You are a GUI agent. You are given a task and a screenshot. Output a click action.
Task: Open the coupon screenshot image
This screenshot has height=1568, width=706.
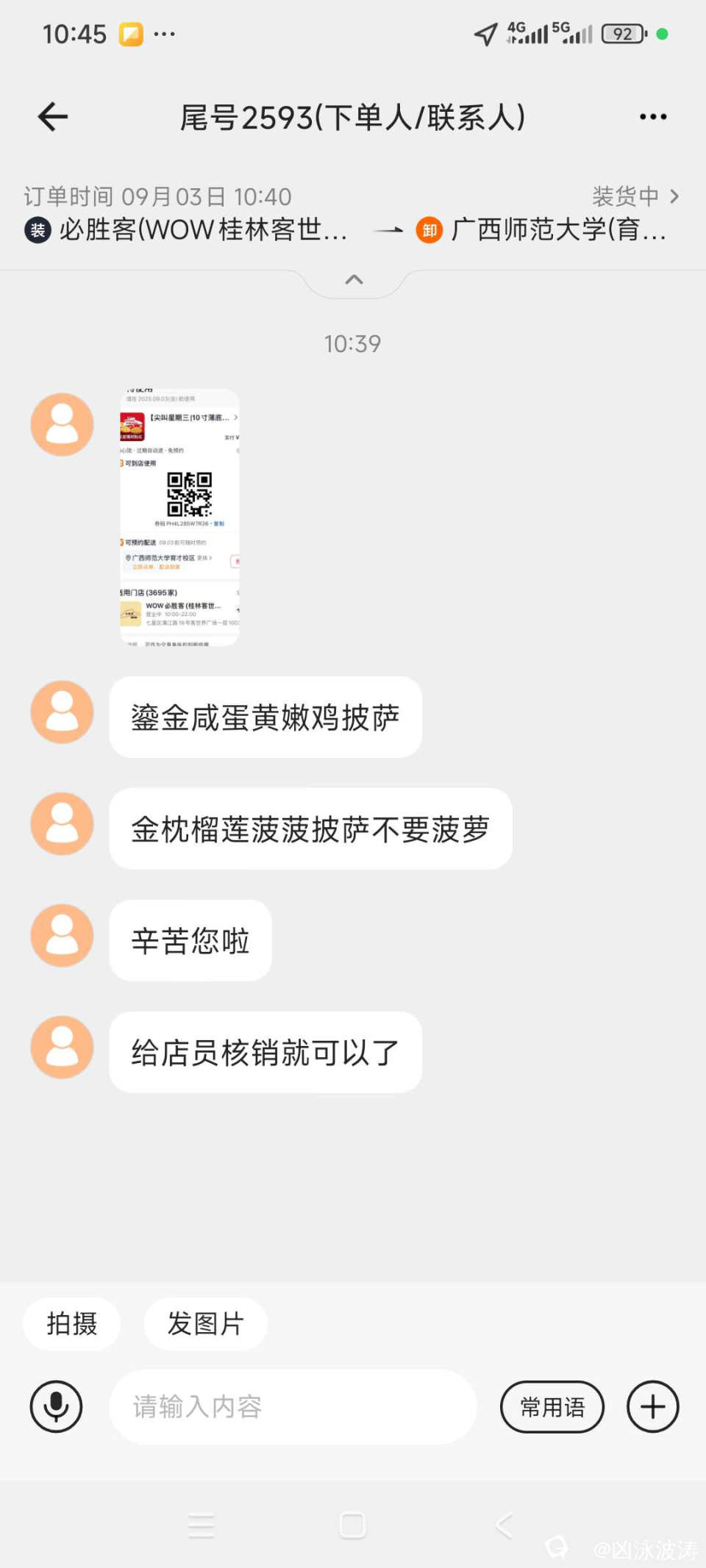pyautogui.click(x=179, y=518)
